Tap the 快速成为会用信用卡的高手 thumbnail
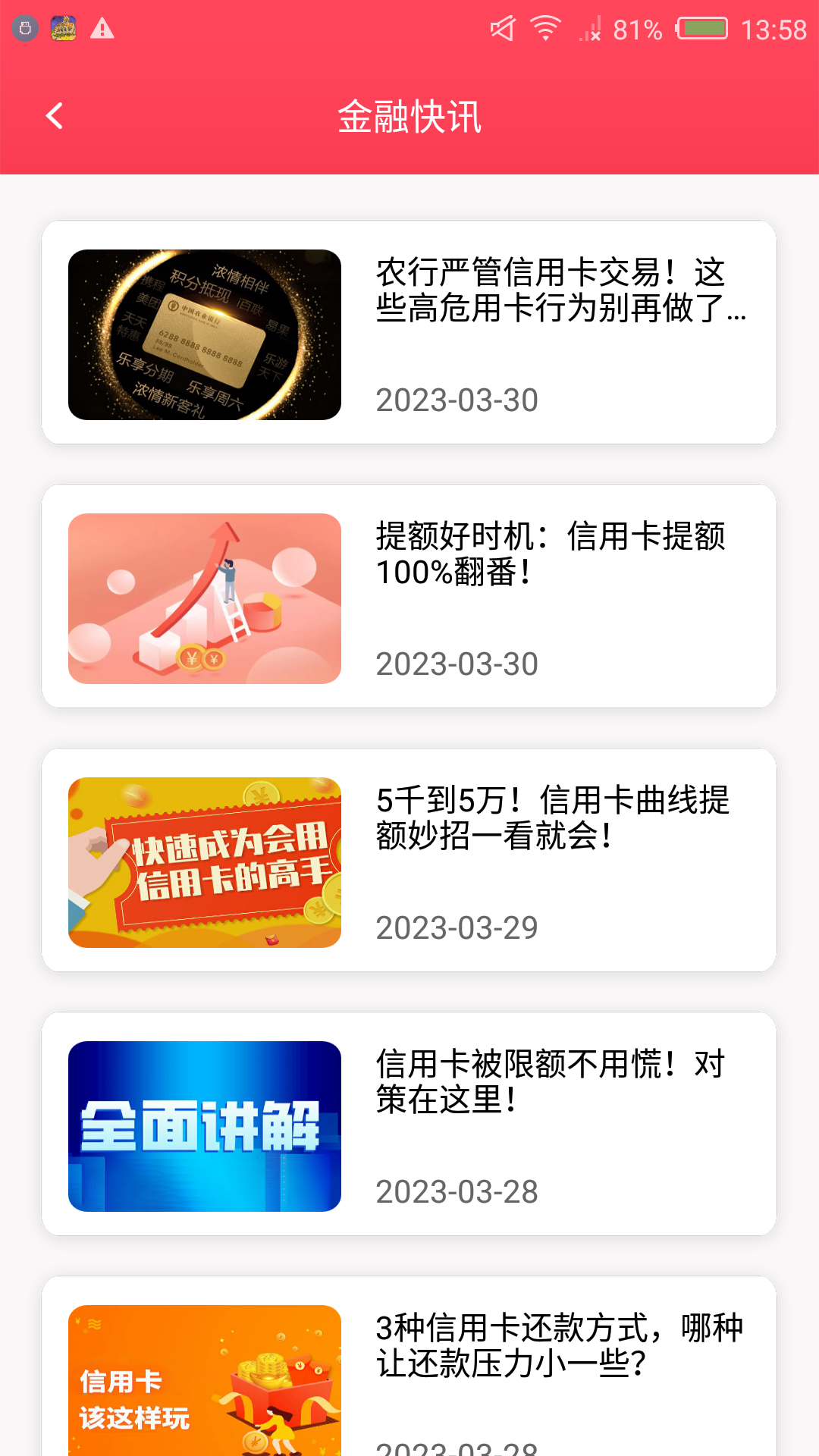Viewport: 819px width, 1456px height. coord(205,866)
